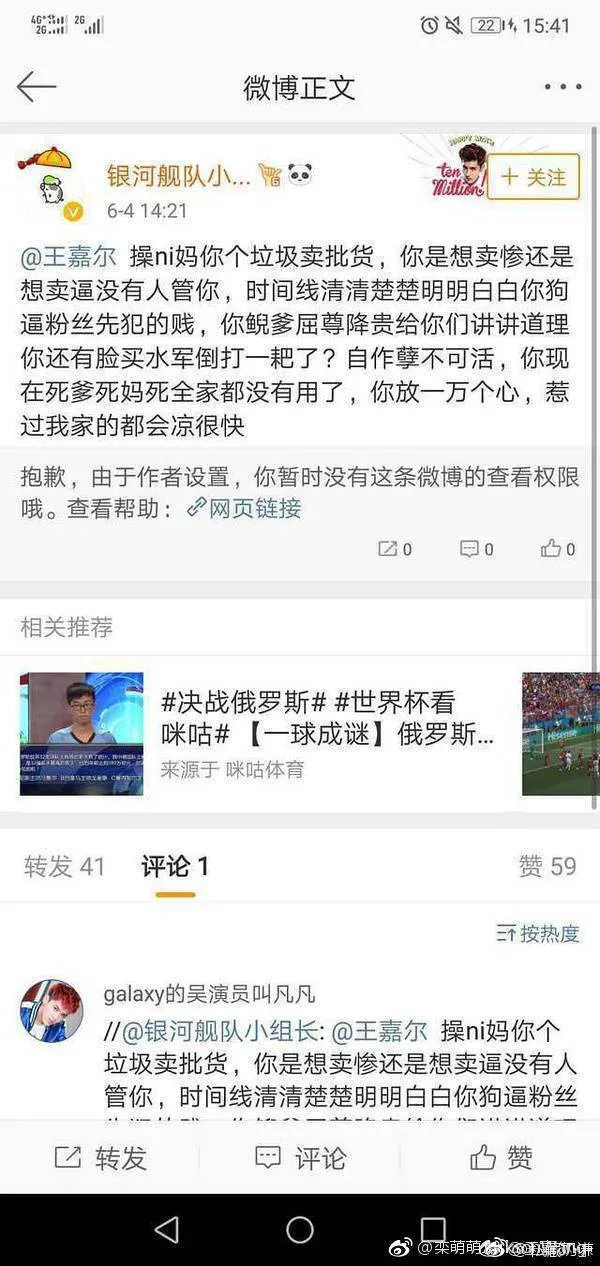
Task: Repost via the bottom 转发 button
Action: pyautogui.click(x=100, y=1158)
